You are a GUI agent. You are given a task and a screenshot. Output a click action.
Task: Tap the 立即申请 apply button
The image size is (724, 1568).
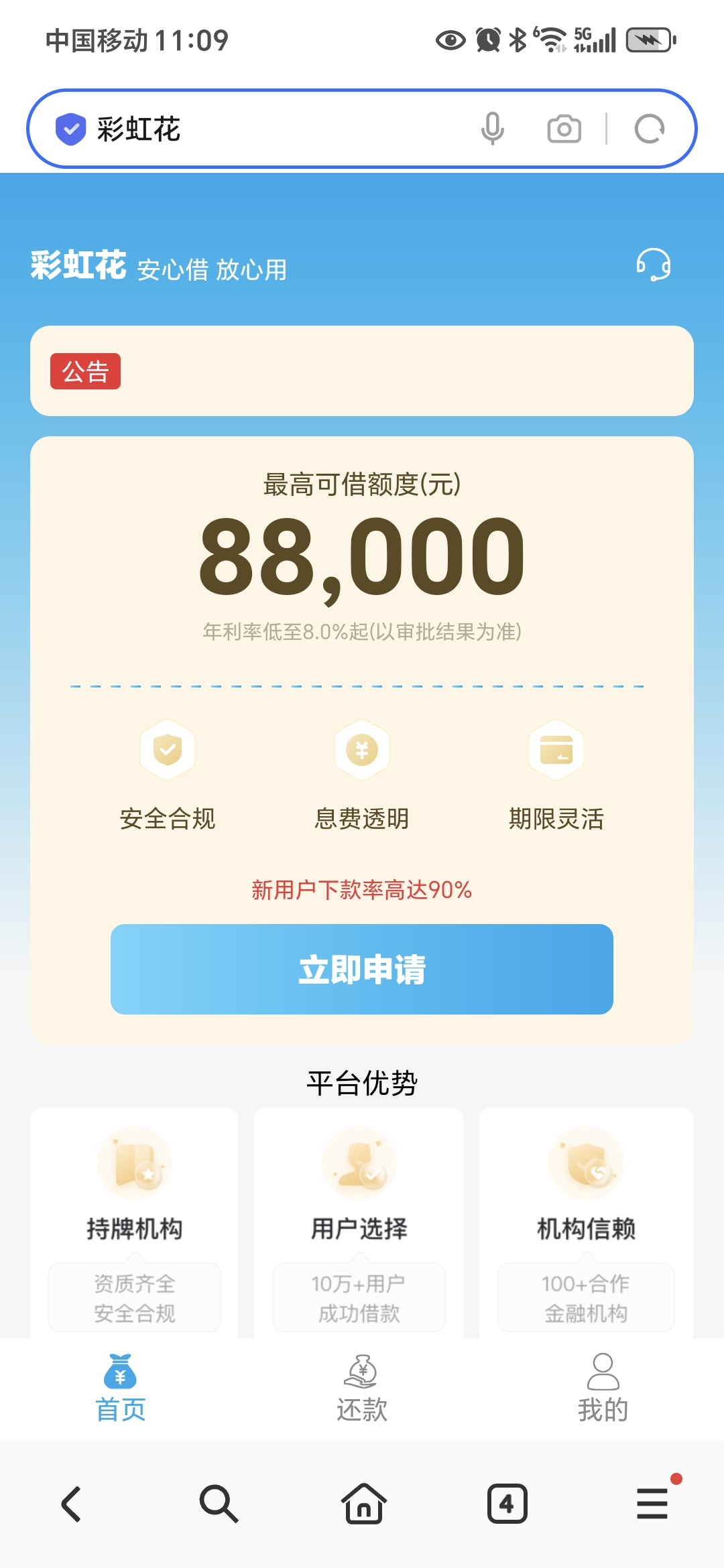[362, 969]
